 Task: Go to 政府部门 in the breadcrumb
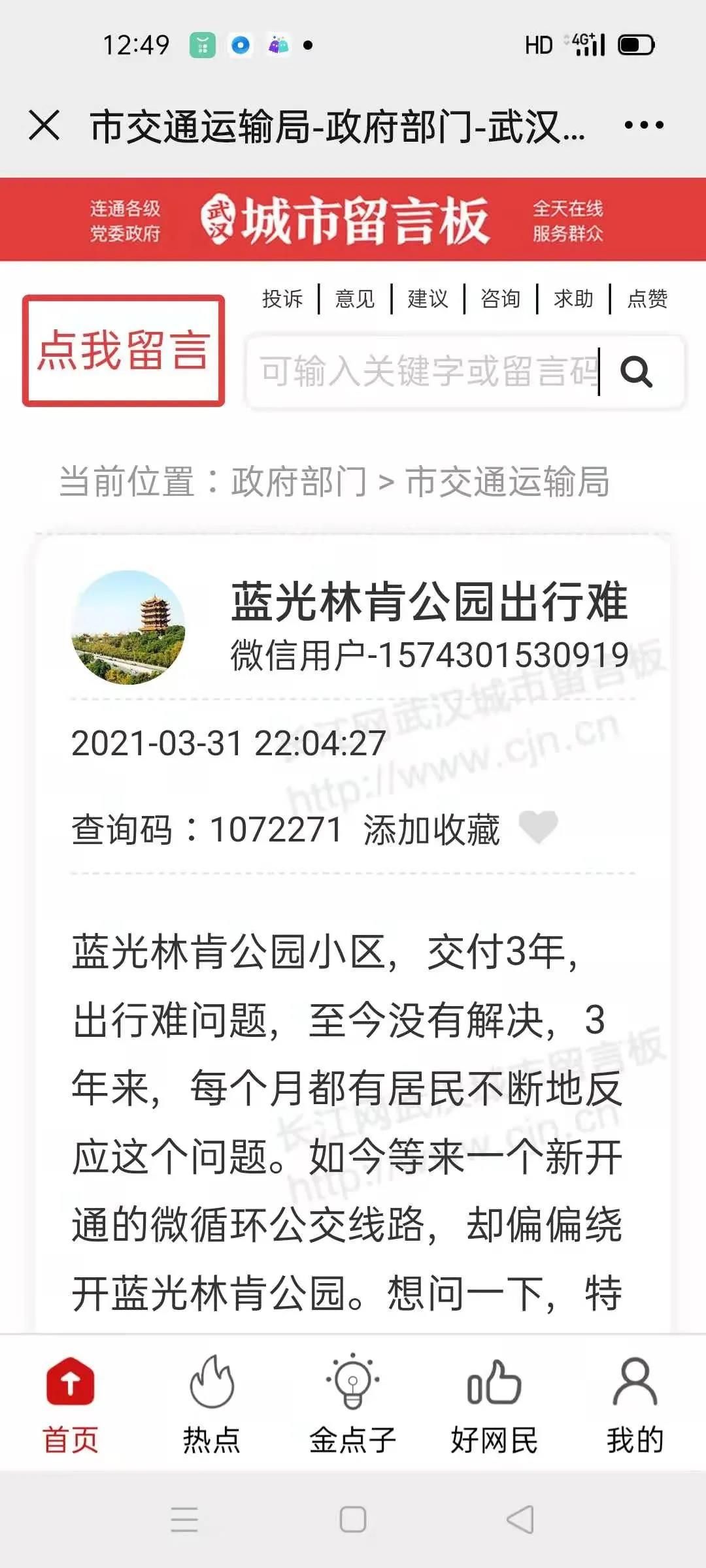click(x=299, y=482)
